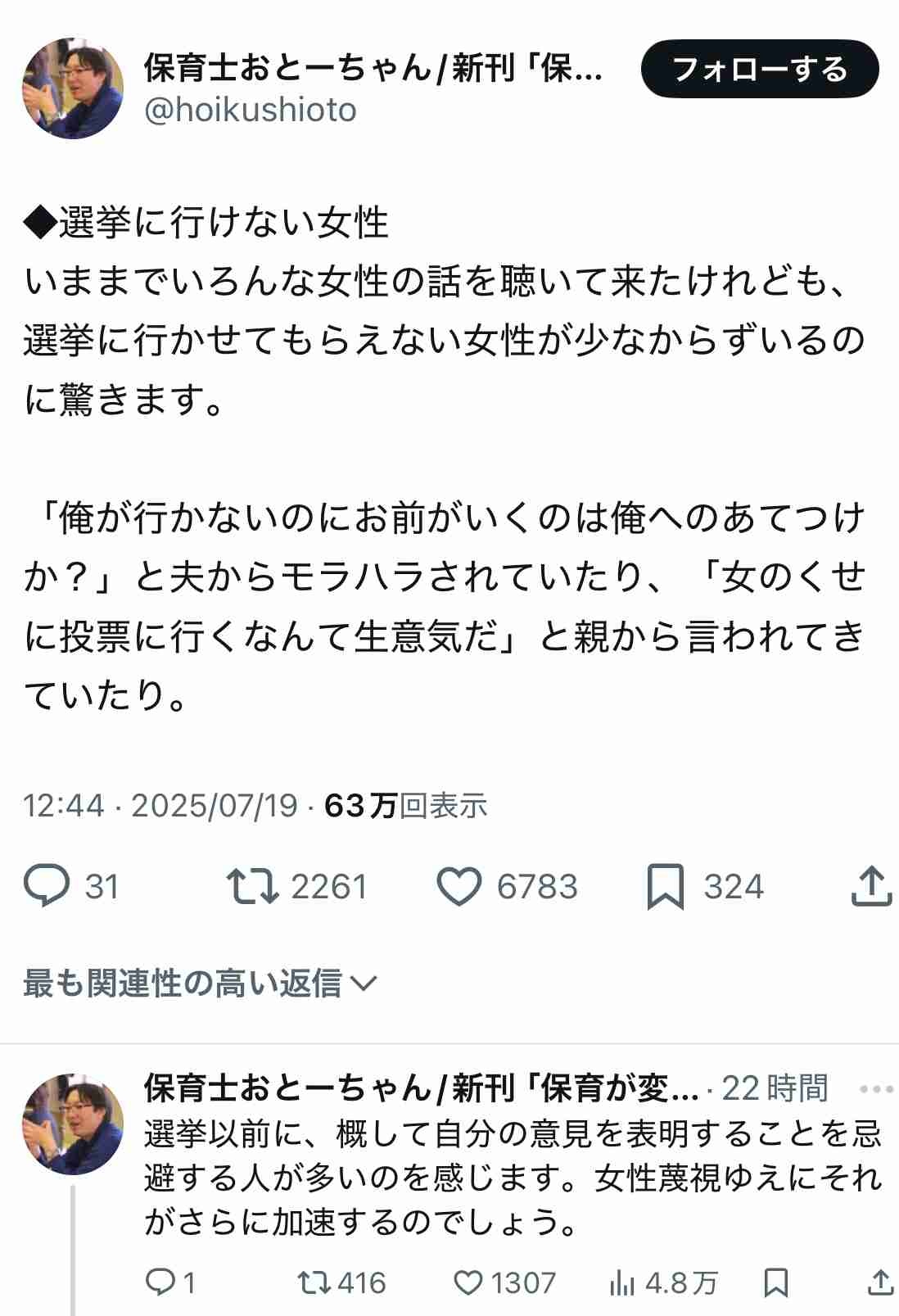Like the reply with 1307 likes
Screen dimensions: 899x1316
[468, 1282]
